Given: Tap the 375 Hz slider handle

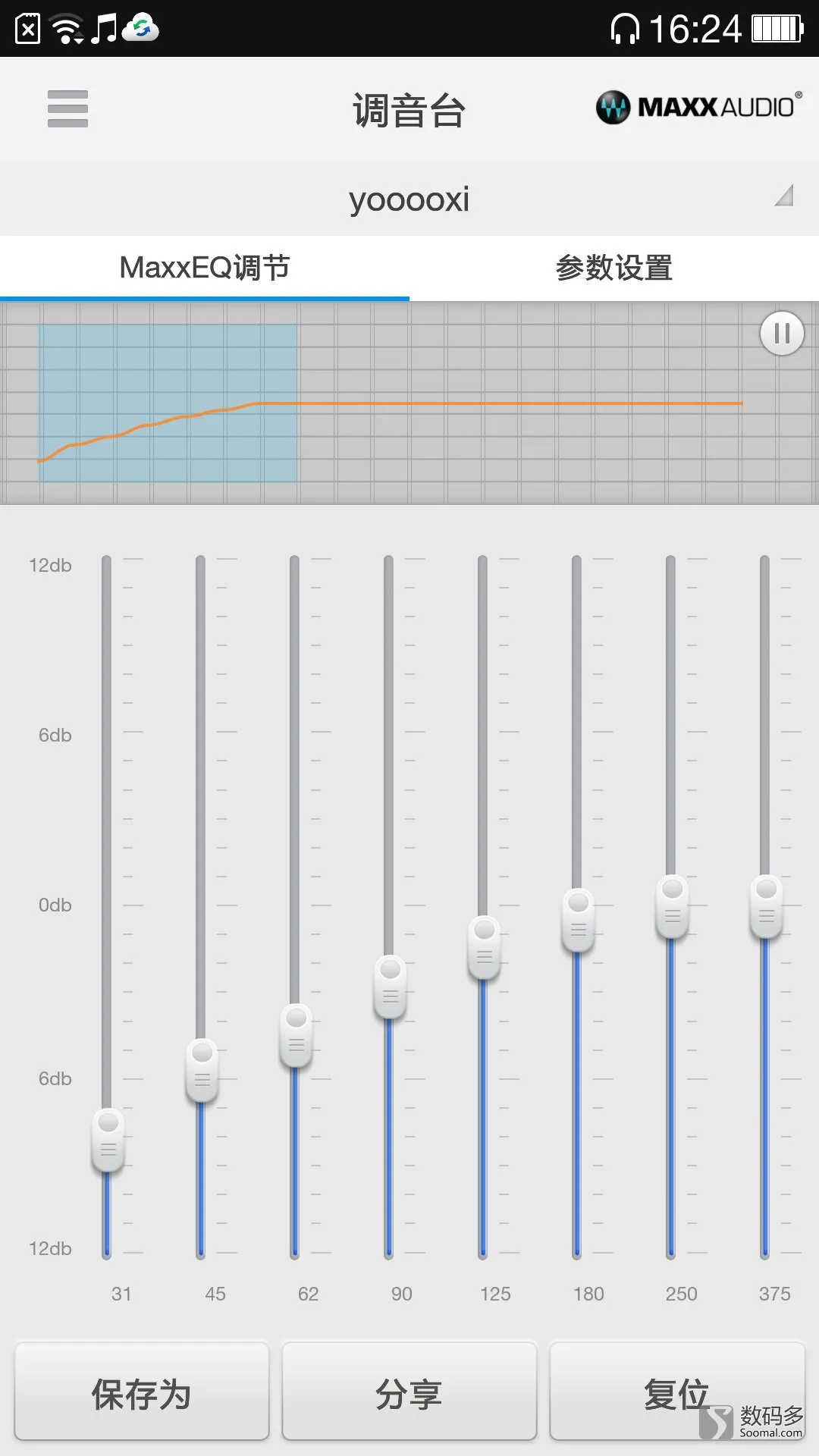Looking at the screenshot, I should pyautogui.click(x=766, y=905).
